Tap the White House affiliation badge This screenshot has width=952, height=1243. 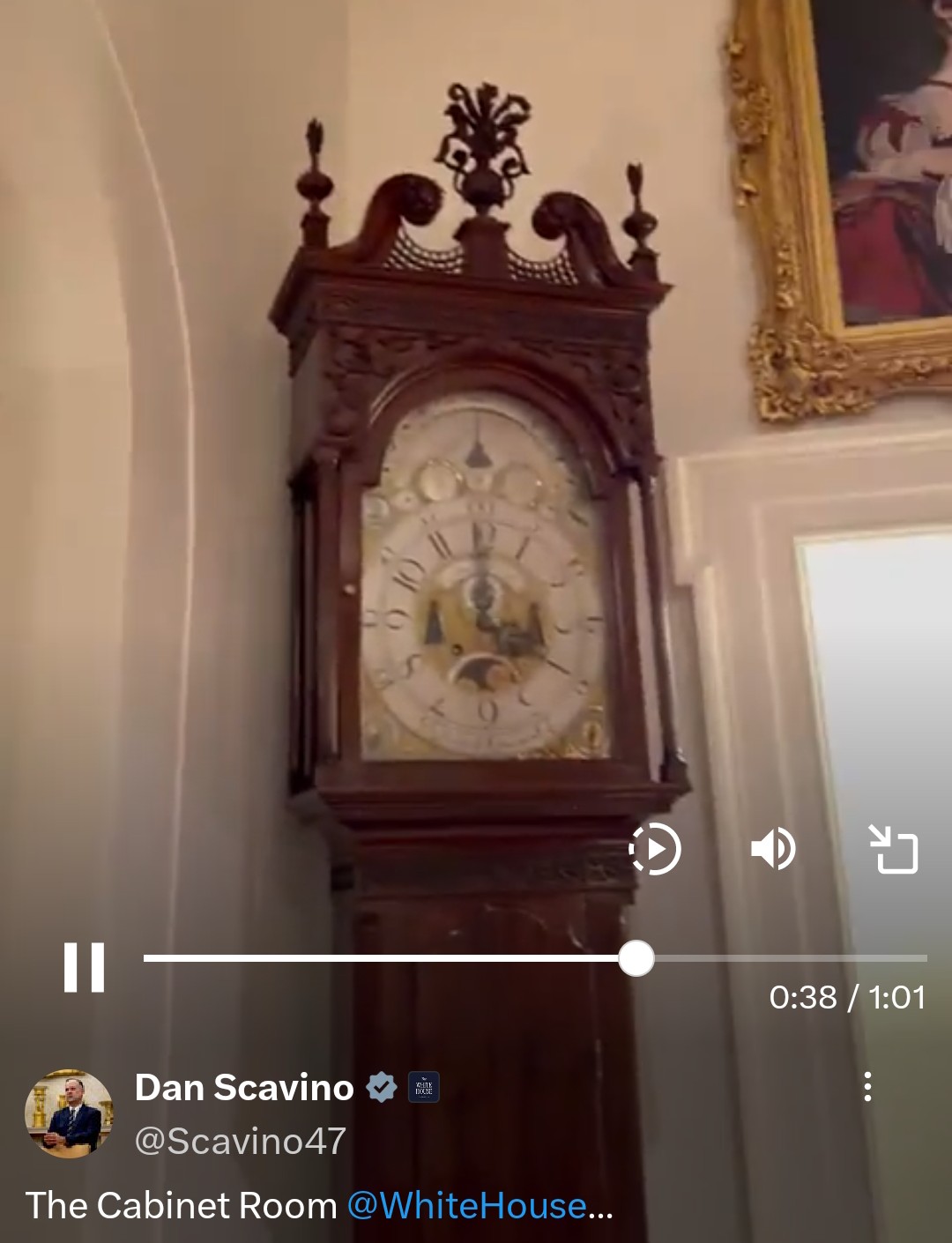point(424,1087)
